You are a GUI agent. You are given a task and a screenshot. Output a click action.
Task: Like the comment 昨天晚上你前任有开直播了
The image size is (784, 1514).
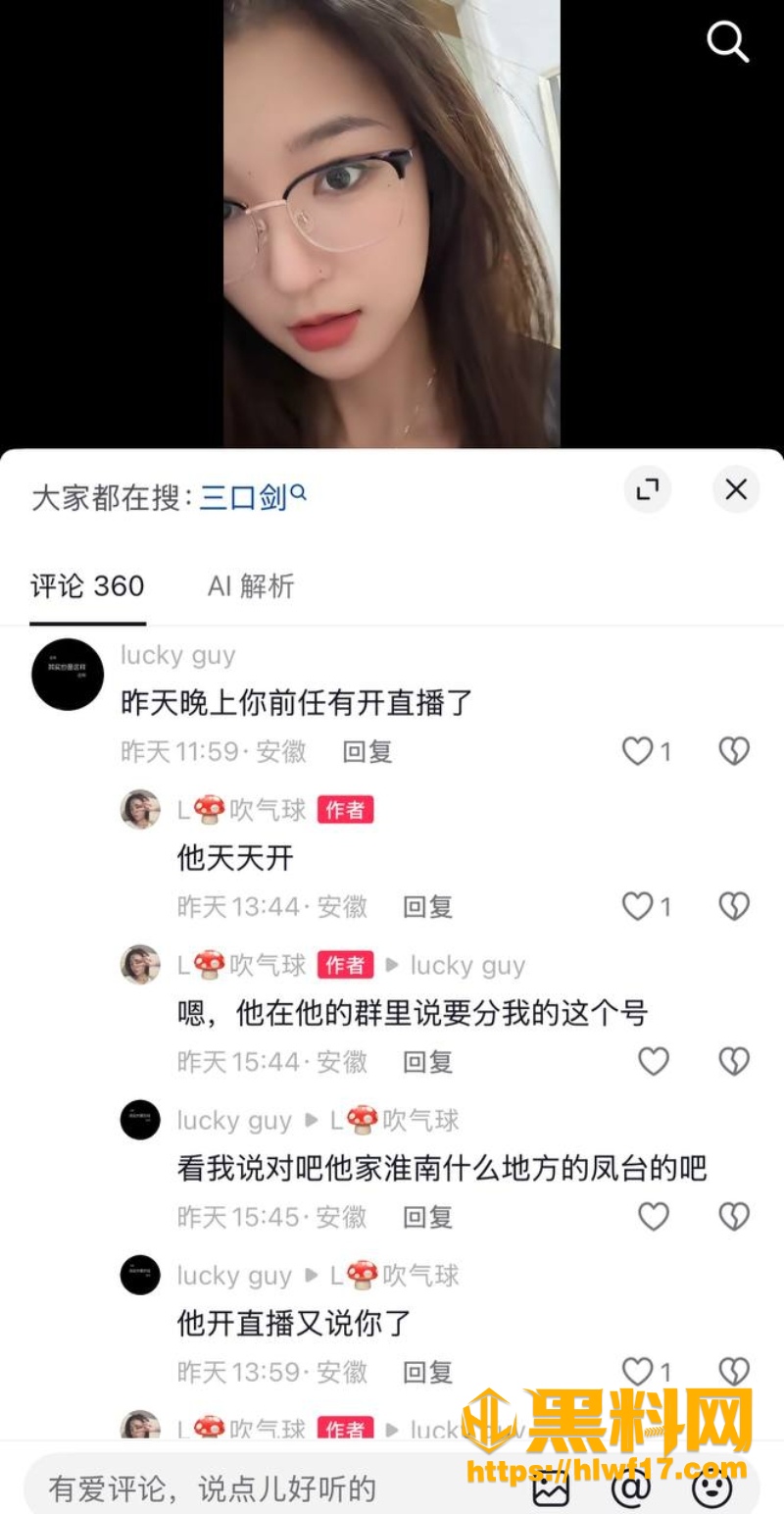pos(647,752)
